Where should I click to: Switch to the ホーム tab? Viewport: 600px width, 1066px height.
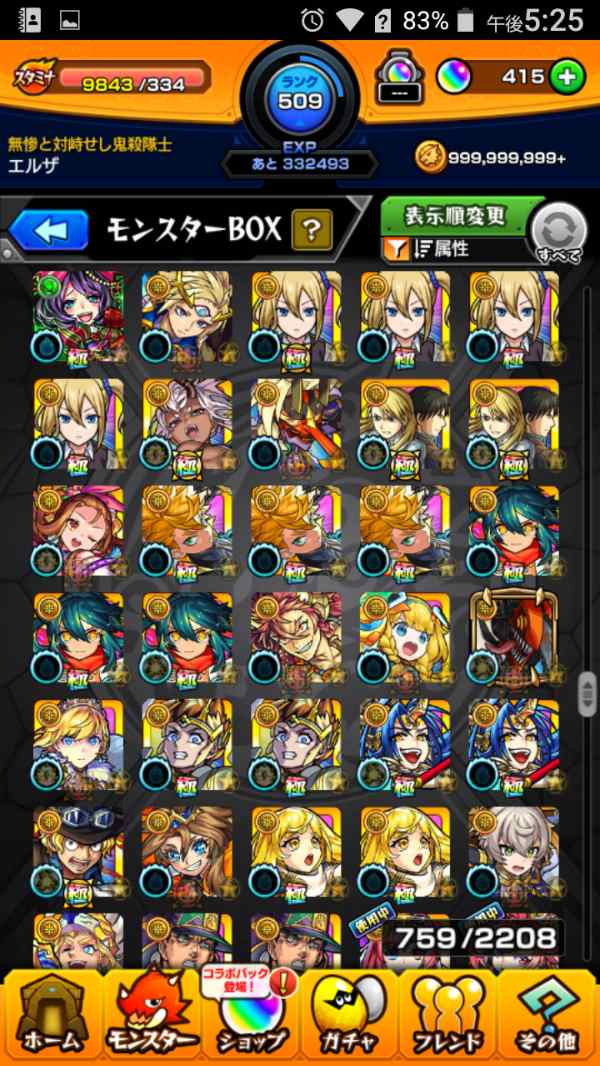[50, 1014]
